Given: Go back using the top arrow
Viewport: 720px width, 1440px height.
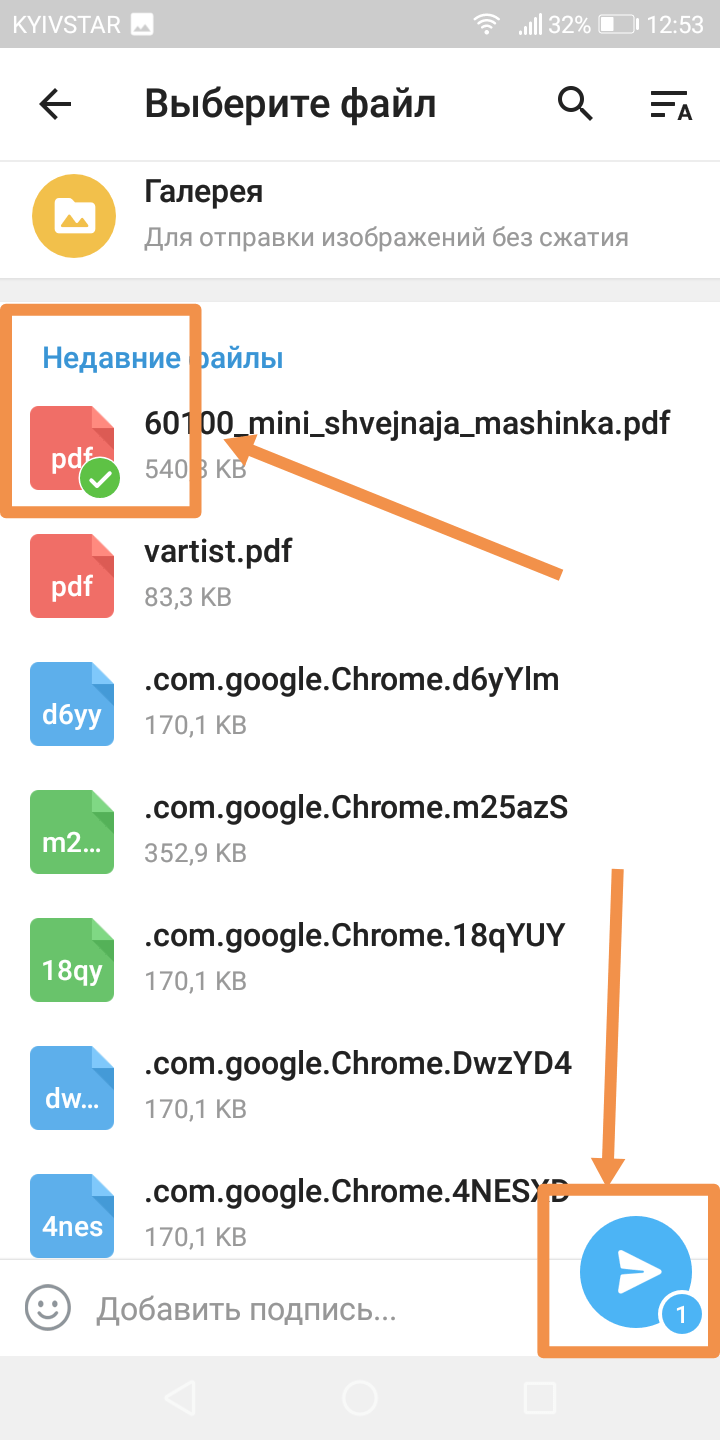Looking at the screenshot, I should click(x=55, y=104).
